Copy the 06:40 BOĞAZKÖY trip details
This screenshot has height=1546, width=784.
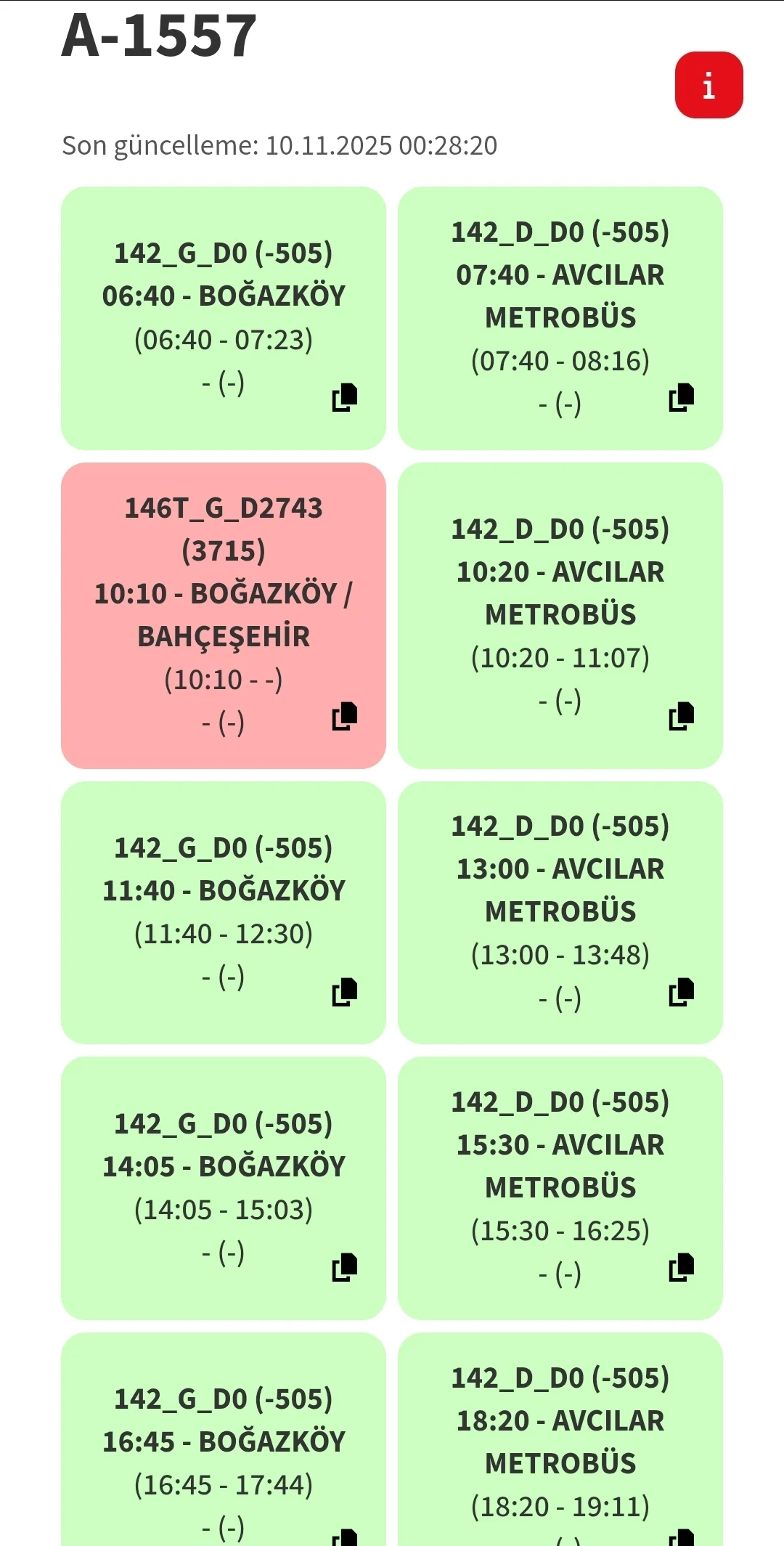coord(345,397)
